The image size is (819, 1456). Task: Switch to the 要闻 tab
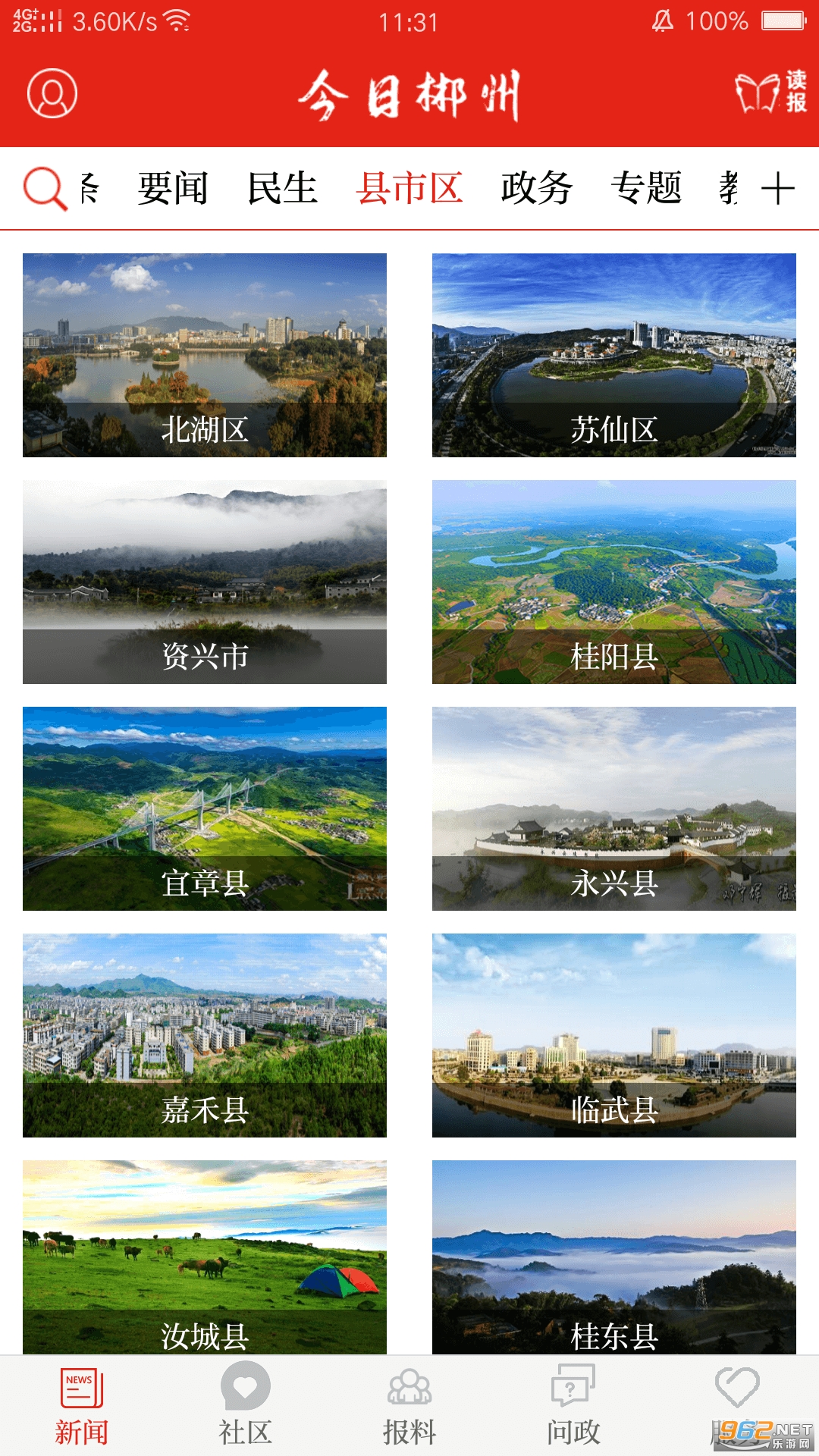coord(172,188)
